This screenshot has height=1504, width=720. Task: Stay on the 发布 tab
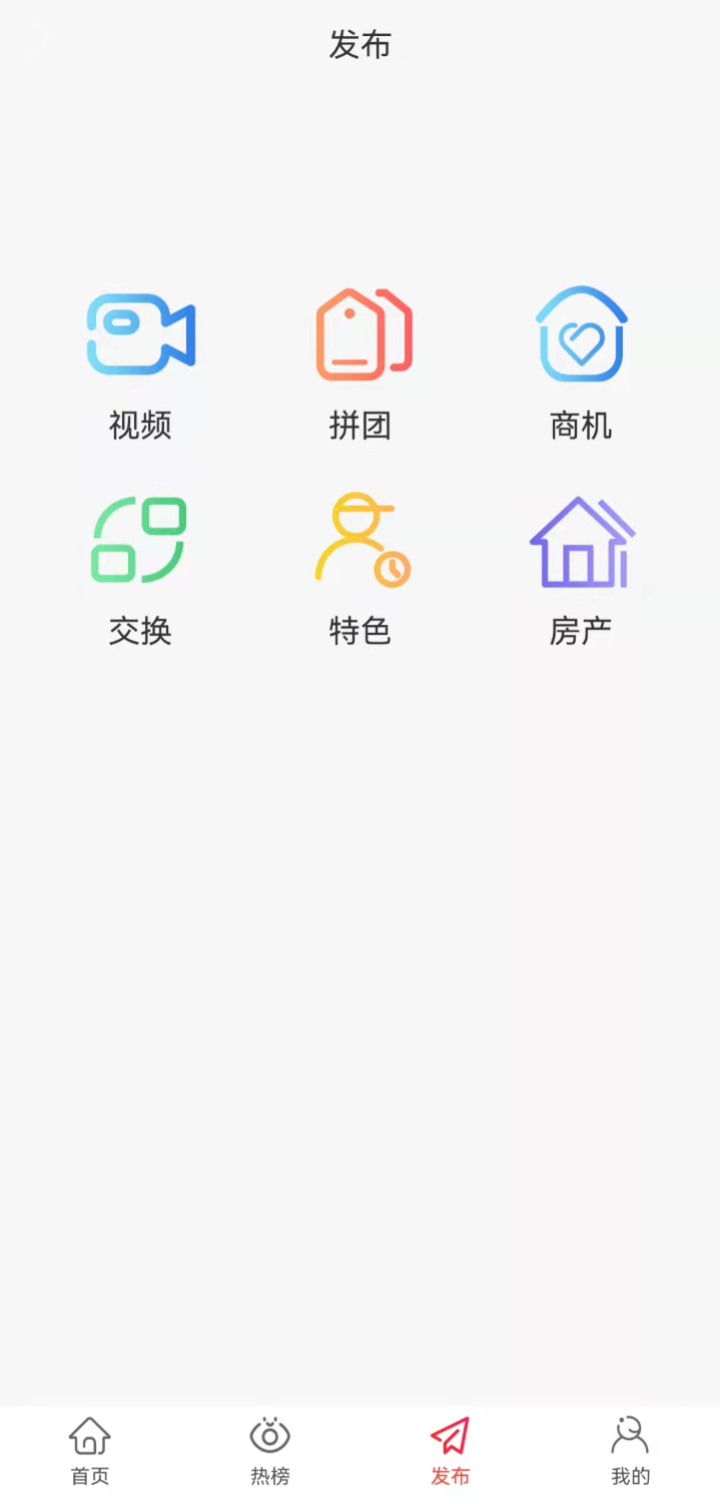(x=449, y=1450)
